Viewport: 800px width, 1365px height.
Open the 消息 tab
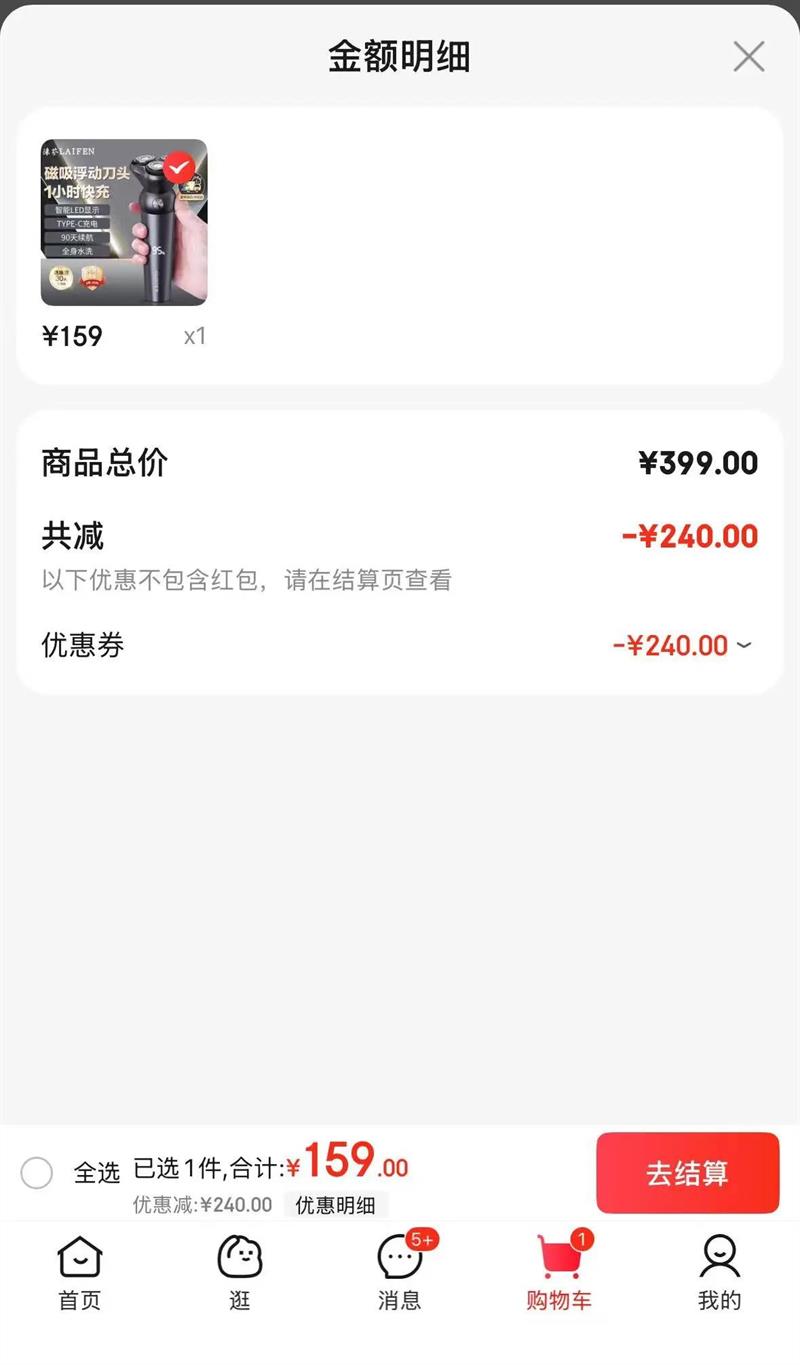click(399, 1273)
